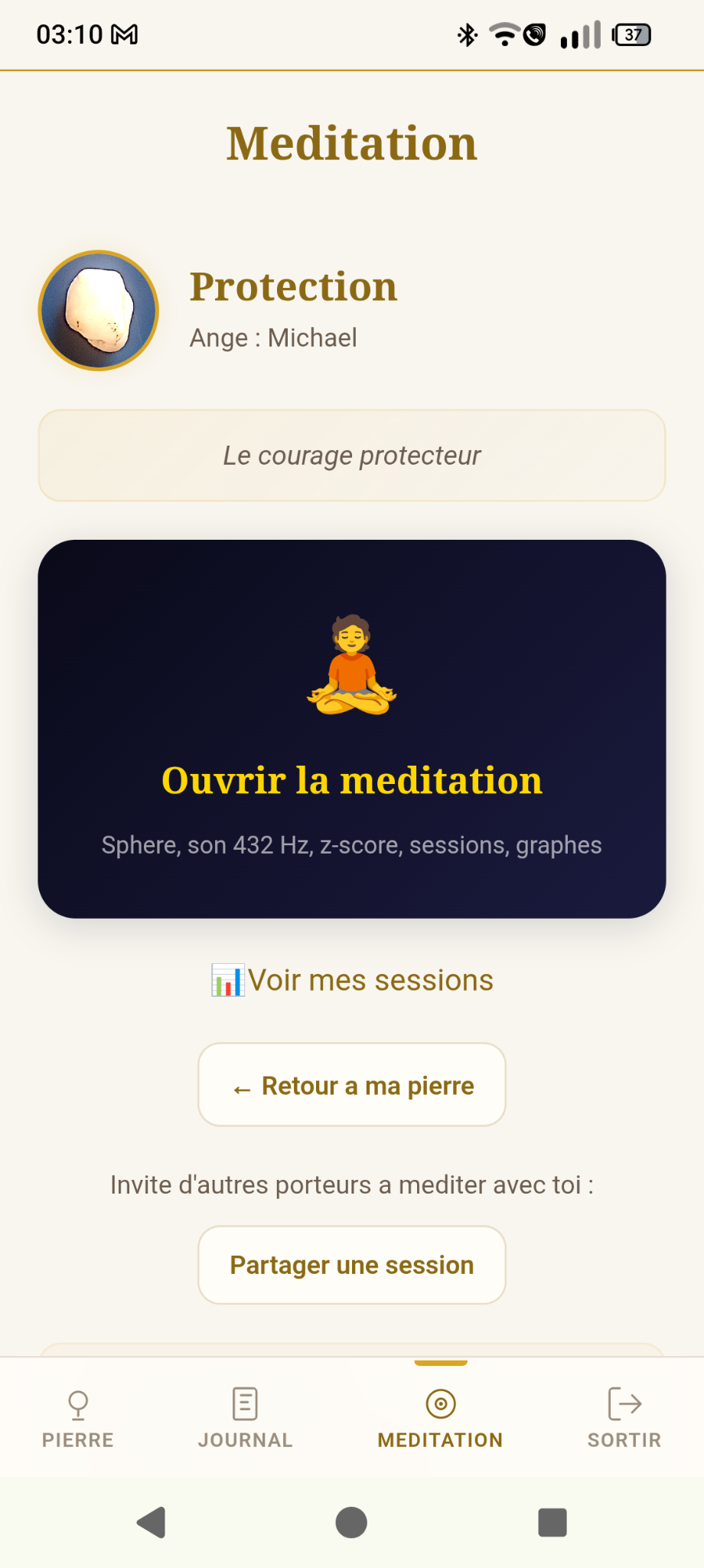Tap the Wi-Fi icon in the status bar
This screenshot has height=1568, width=704.
point(504,34)
